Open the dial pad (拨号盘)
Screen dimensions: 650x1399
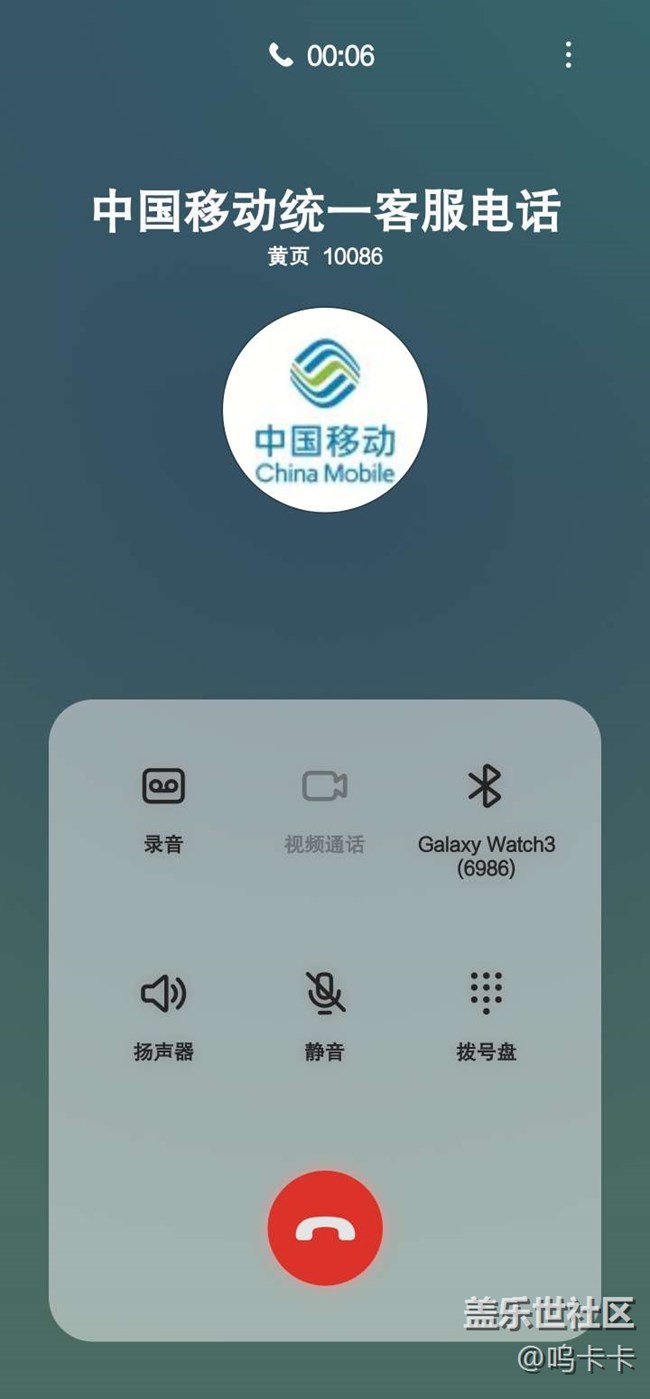tap(486, 995)
